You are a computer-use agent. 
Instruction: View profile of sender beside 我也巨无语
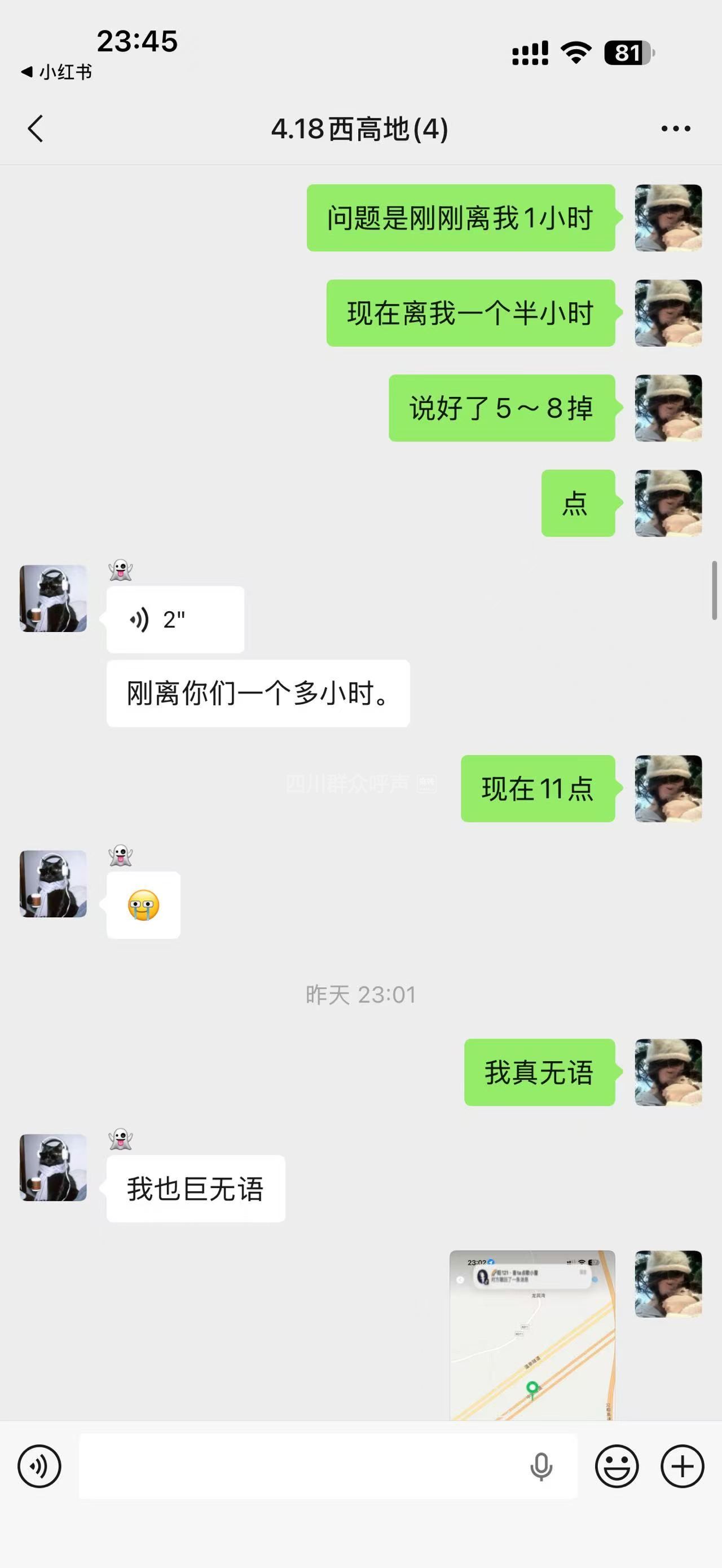coord(53,1168)
